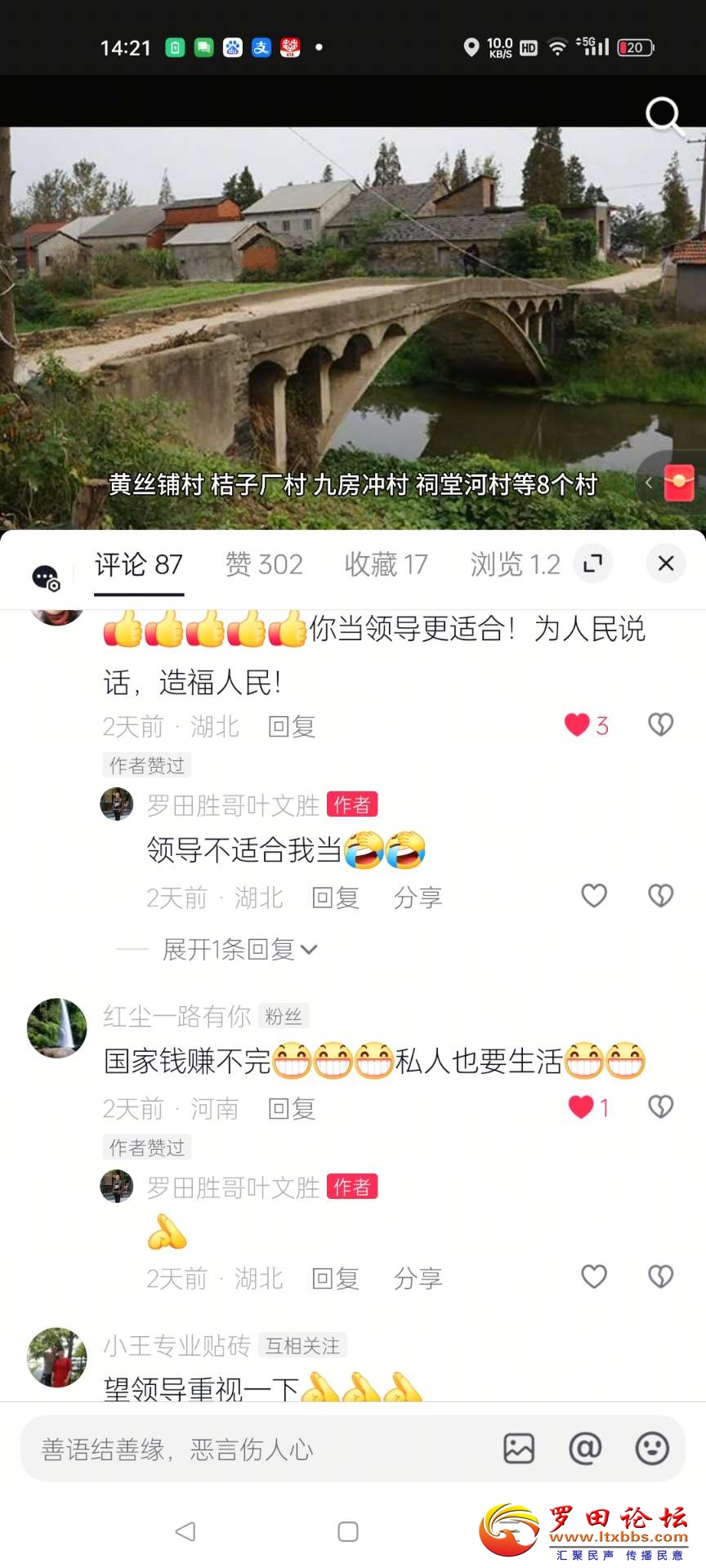
Task: Attach an image to comment
Action: pos(519,1449)
